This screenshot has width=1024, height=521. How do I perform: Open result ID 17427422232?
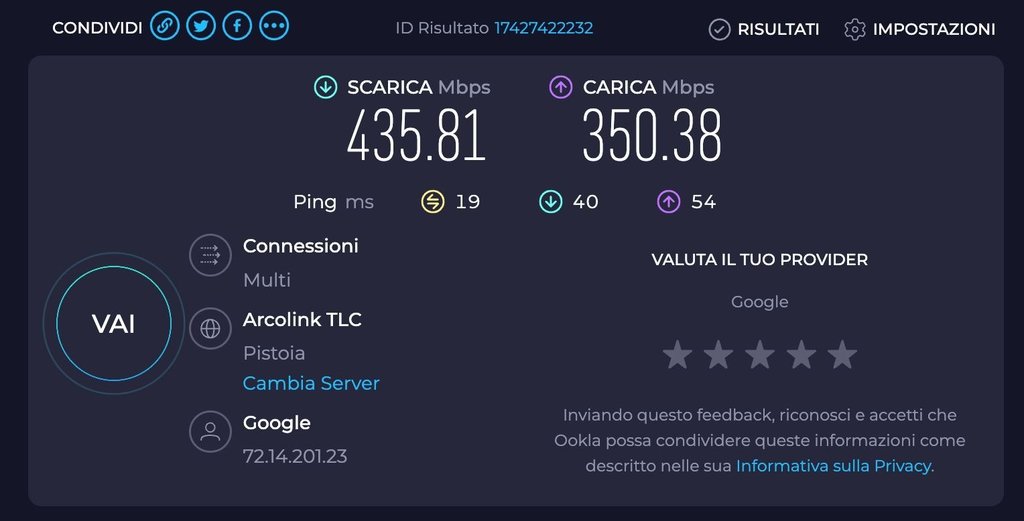click(x=543, y=28)
